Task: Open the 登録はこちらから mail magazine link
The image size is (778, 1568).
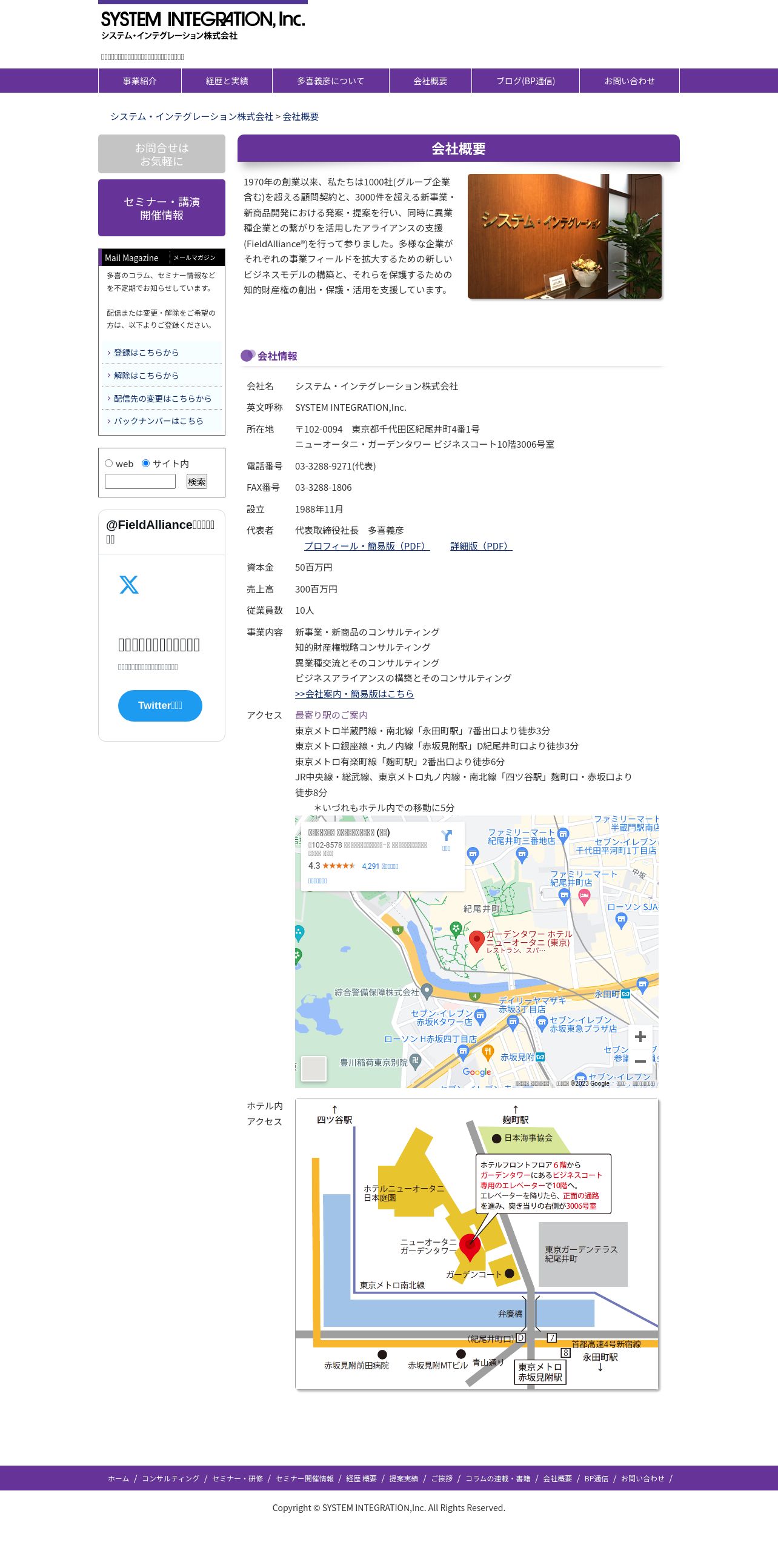Action: tap(146, 353)
